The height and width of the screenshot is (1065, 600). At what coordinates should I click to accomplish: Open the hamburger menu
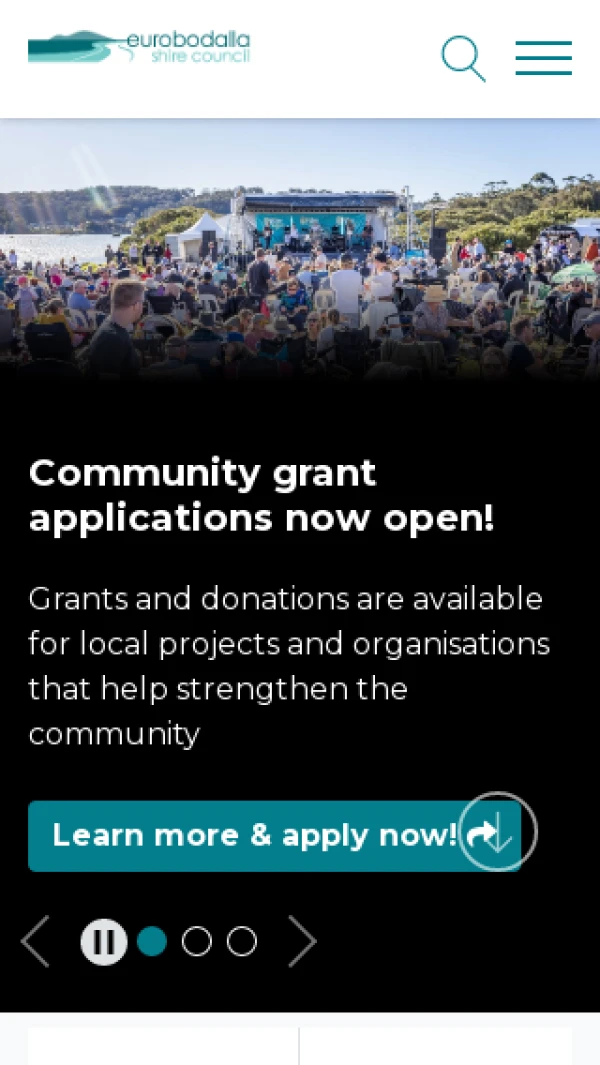[543, 58]
